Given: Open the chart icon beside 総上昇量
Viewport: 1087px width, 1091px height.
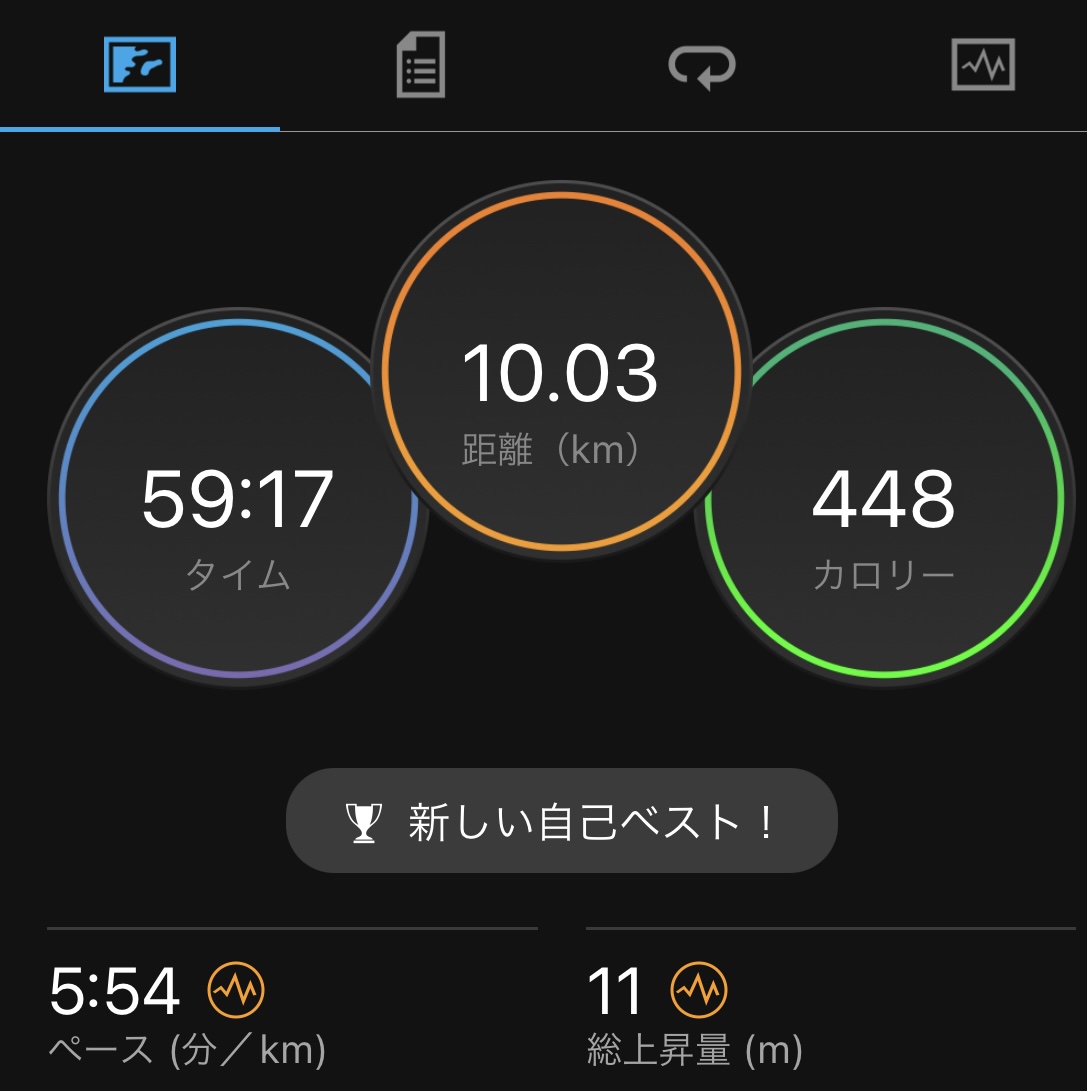Looking at the screenshot, I should click(699, 989).
